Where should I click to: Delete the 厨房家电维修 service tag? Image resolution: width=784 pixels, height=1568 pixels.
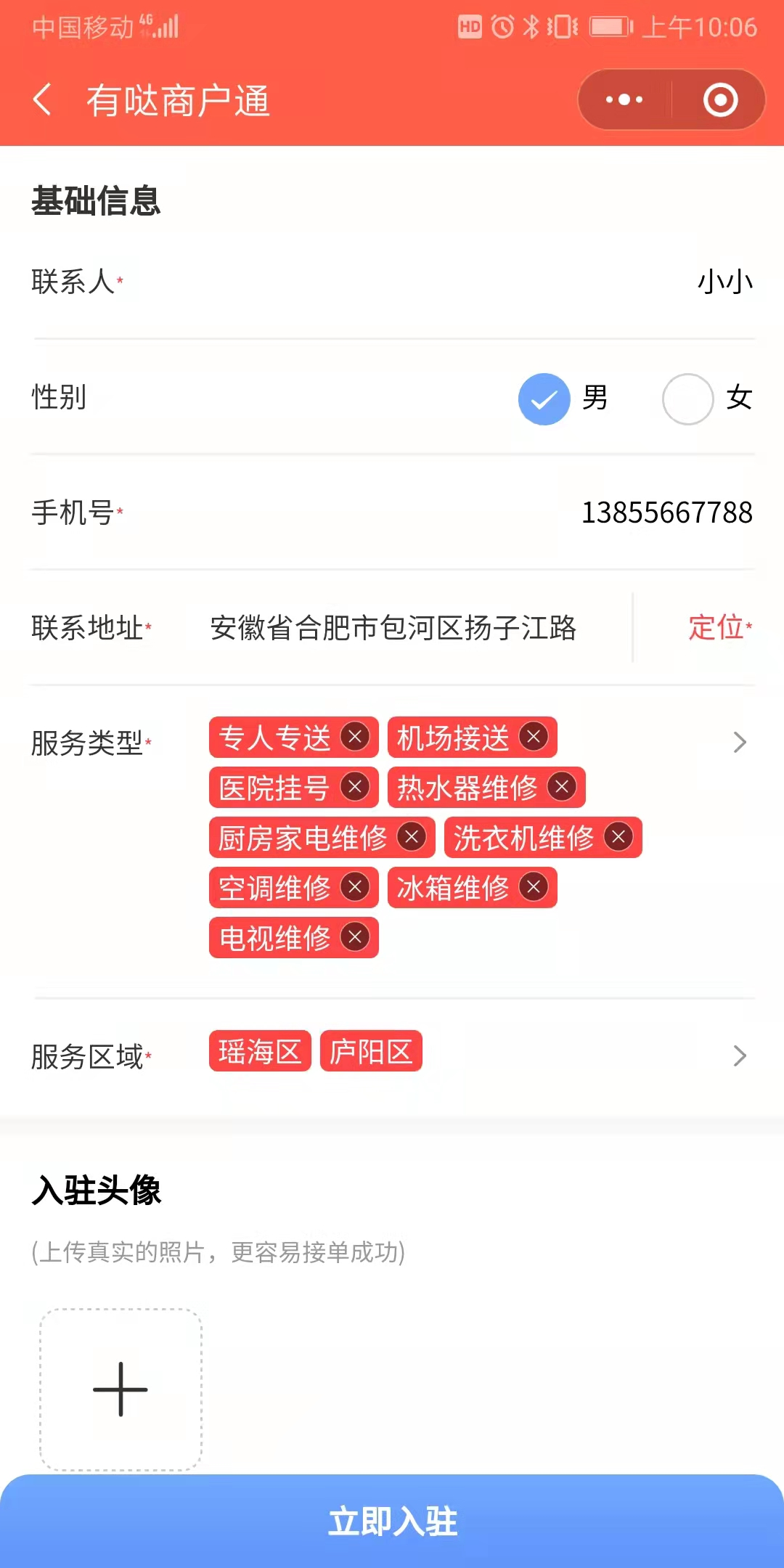[x=412, y=837]
